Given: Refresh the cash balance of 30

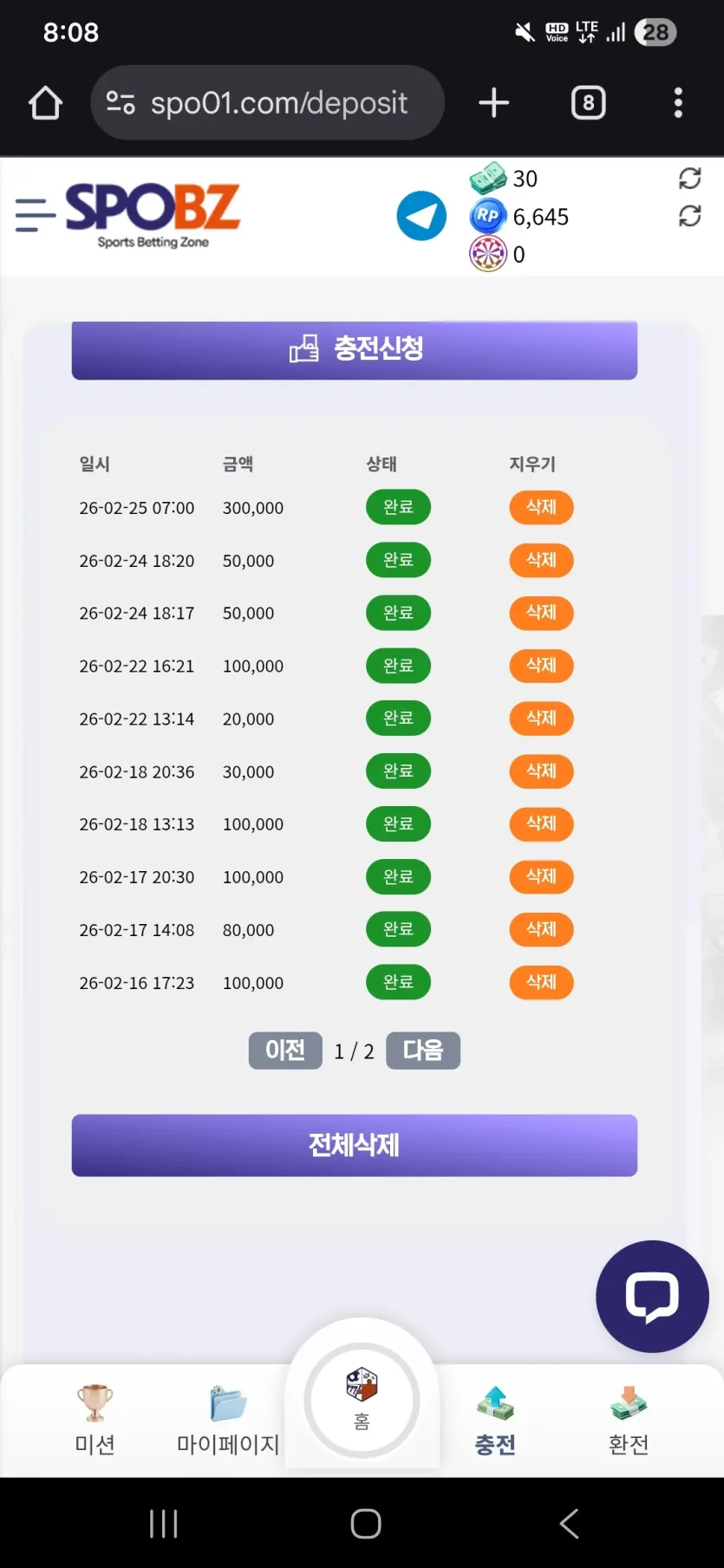Looking at the screenshot, I should (x=689, y=179).
